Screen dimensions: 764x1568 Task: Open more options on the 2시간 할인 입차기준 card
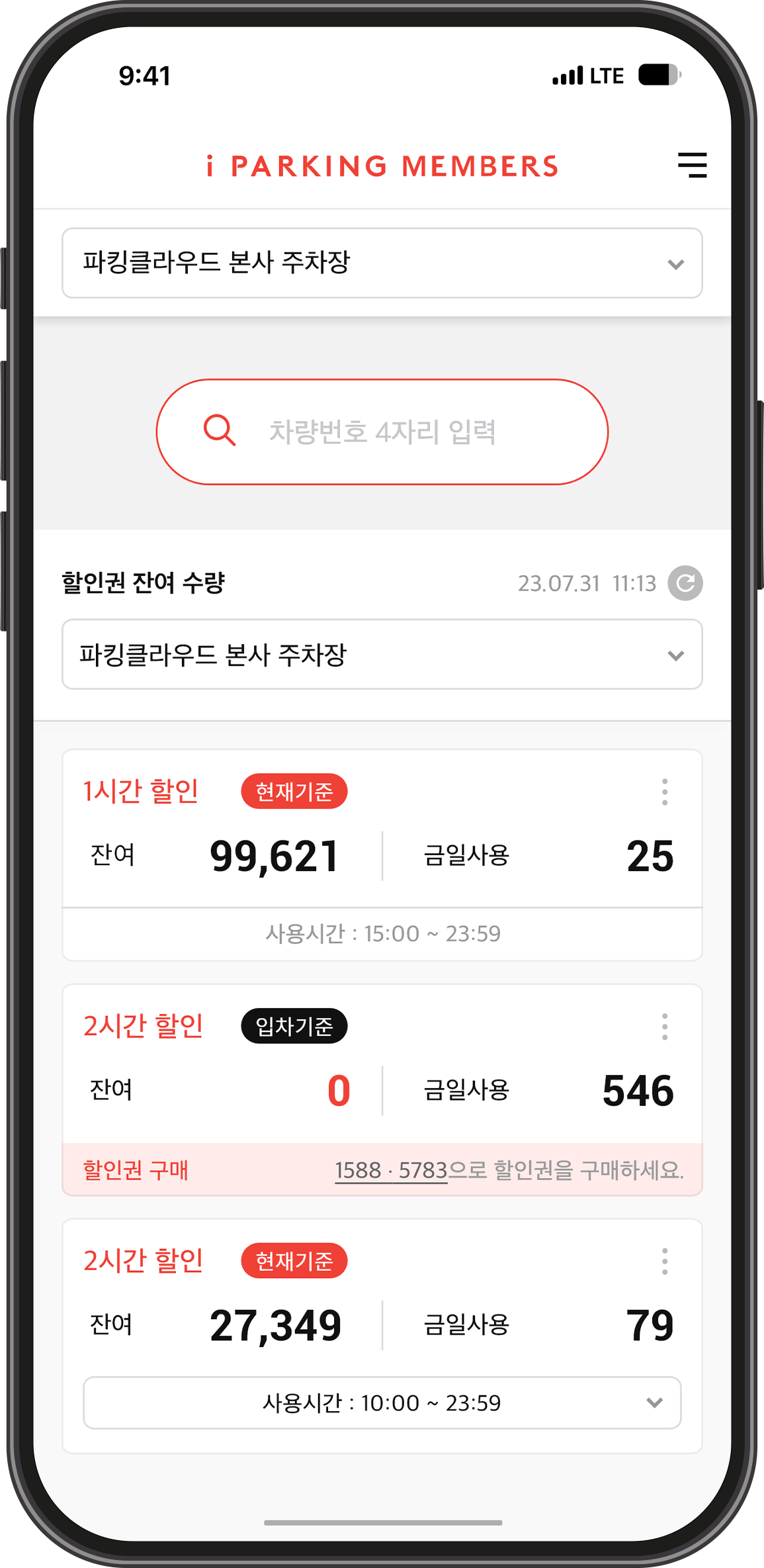(x=664, y=1026)
